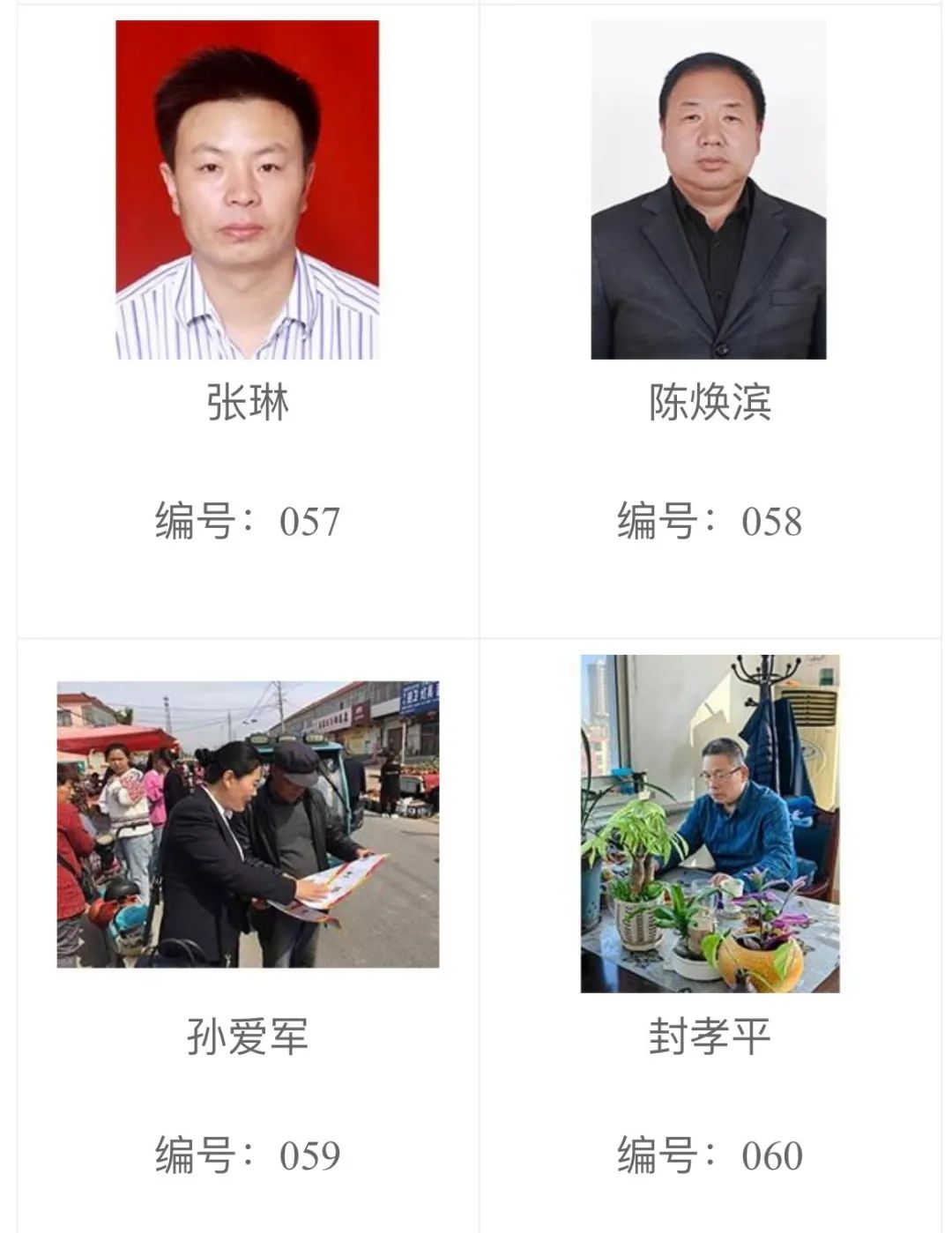Viewport: 952px width, 1233px height.
Task: Enlarge the street photo above 孙爱军
Action: click(248, 824)
